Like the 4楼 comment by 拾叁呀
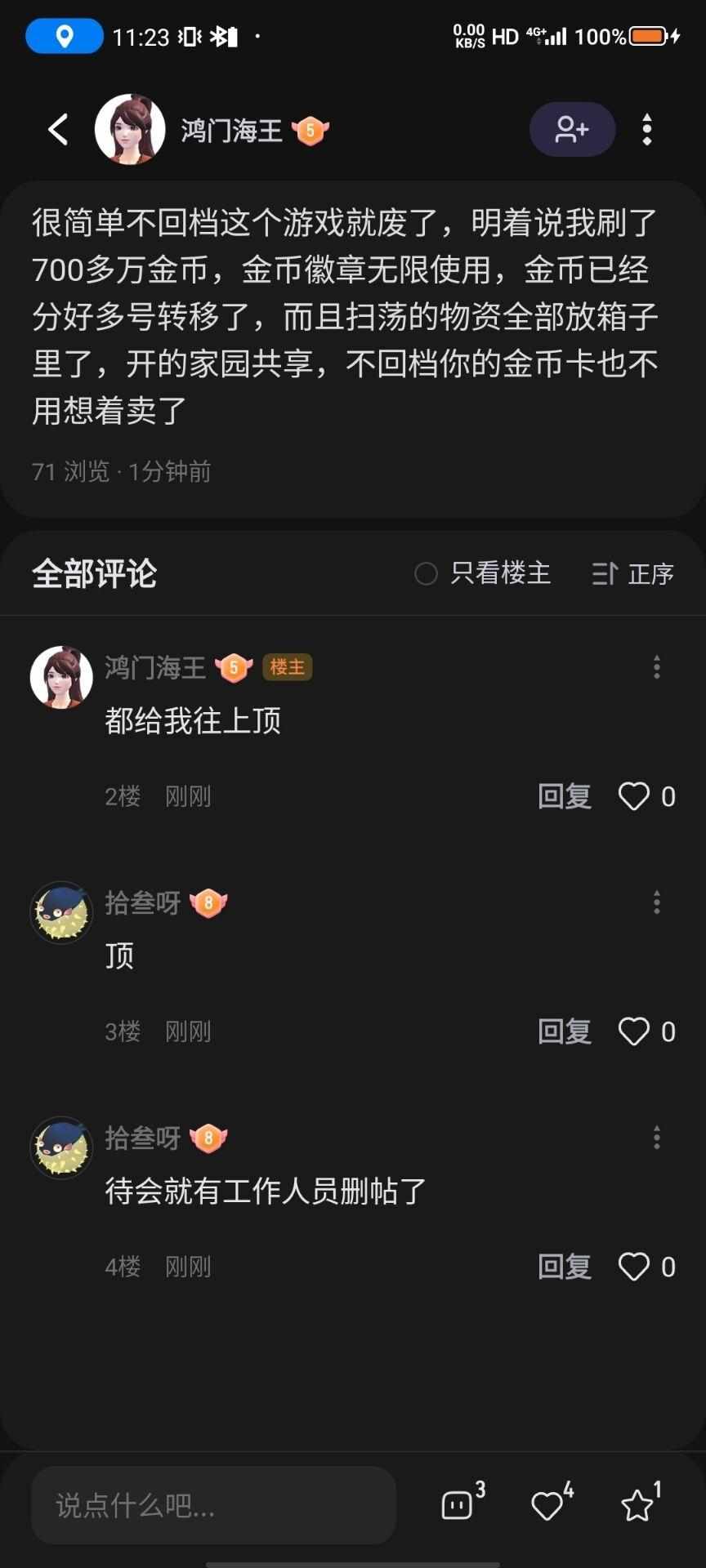Image resolution: width=706 pixels, height=1568 pixels. pos(634,1267)
